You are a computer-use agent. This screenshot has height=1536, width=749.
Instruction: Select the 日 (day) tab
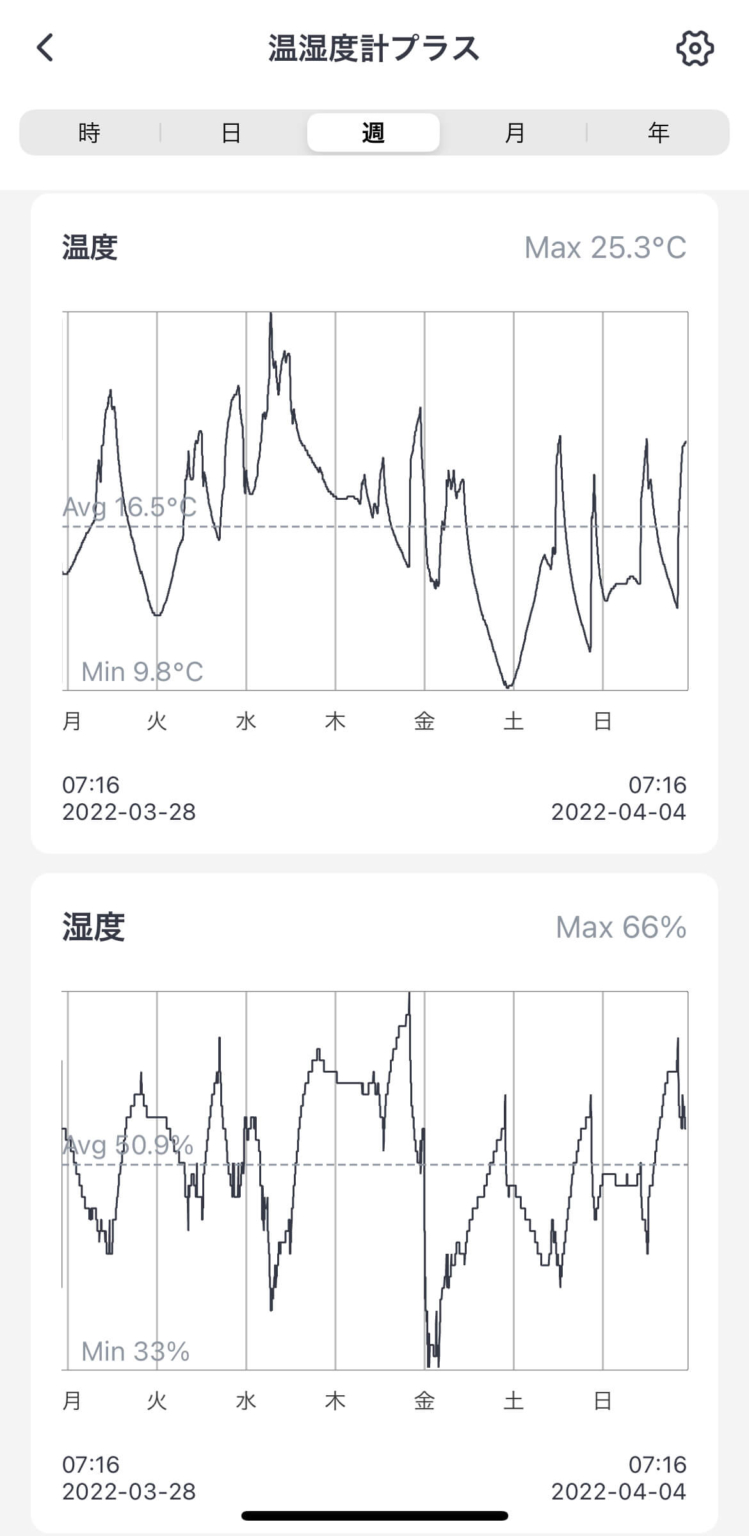[x=231, y=133]
